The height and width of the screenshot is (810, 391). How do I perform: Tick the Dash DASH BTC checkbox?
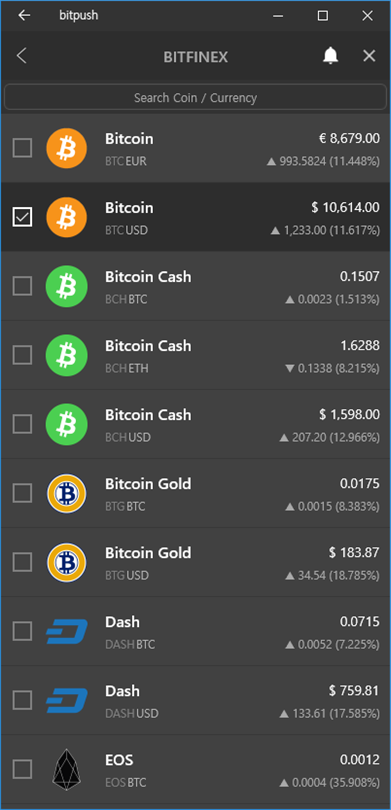(22, 631)
